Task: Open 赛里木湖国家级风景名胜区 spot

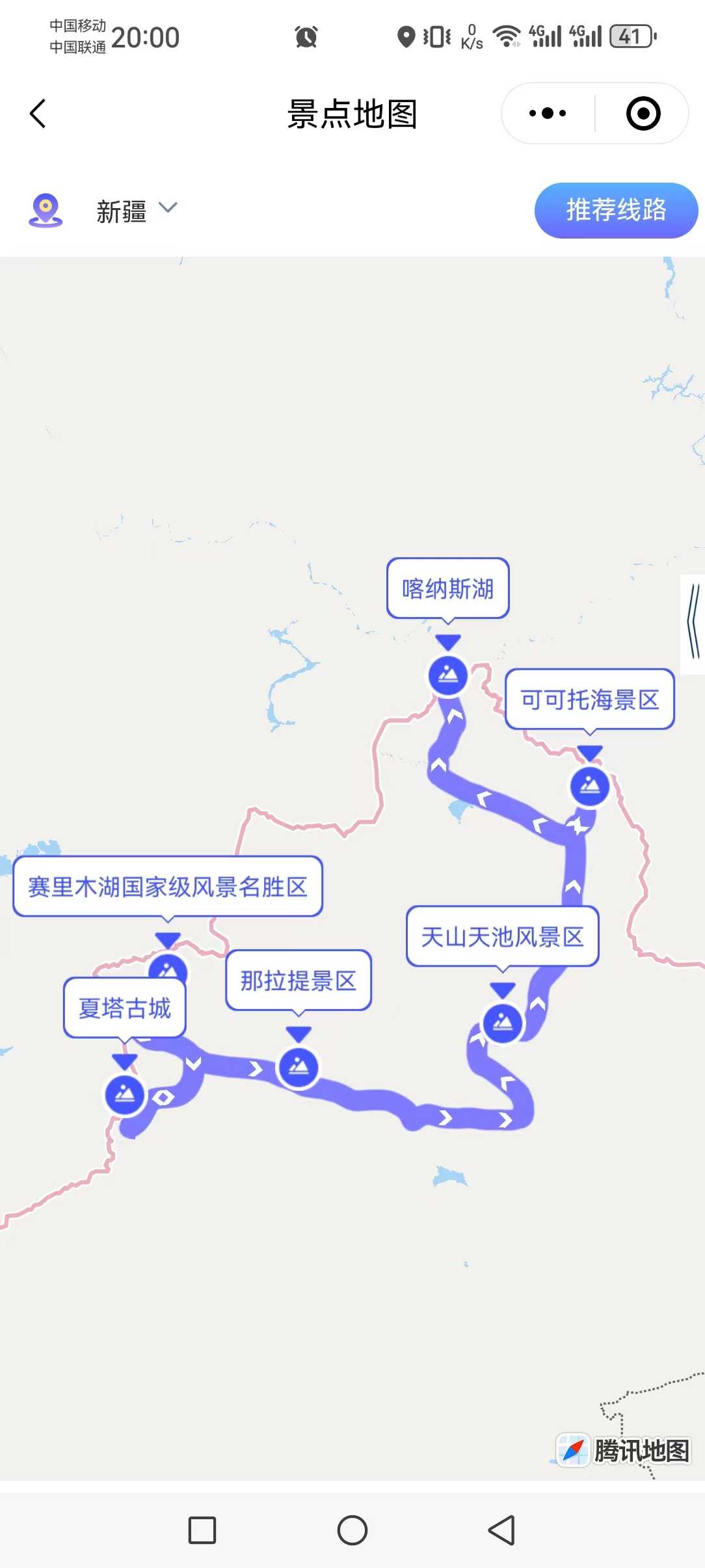Action: [x=167, y=887]
